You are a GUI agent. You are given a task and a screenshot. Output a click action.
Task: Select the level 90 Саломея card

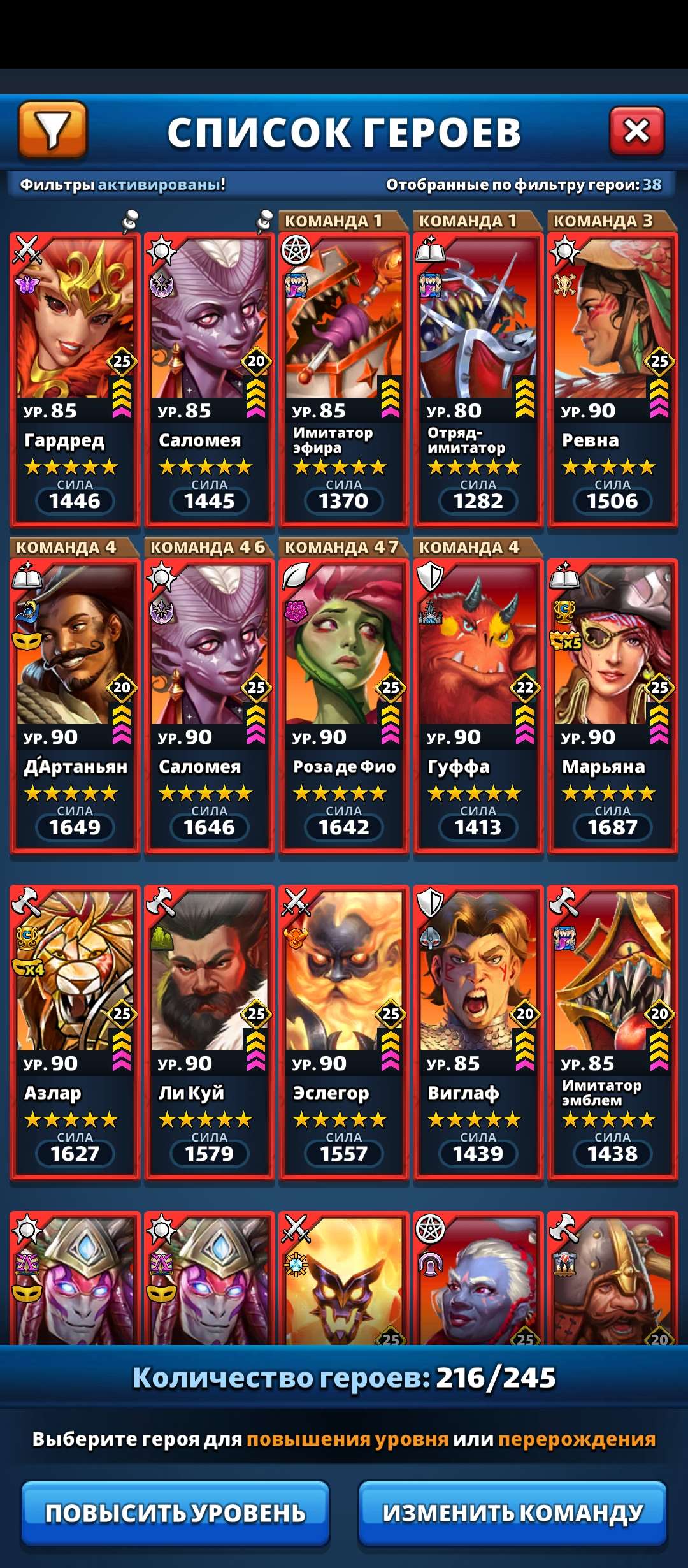[209, 706]
